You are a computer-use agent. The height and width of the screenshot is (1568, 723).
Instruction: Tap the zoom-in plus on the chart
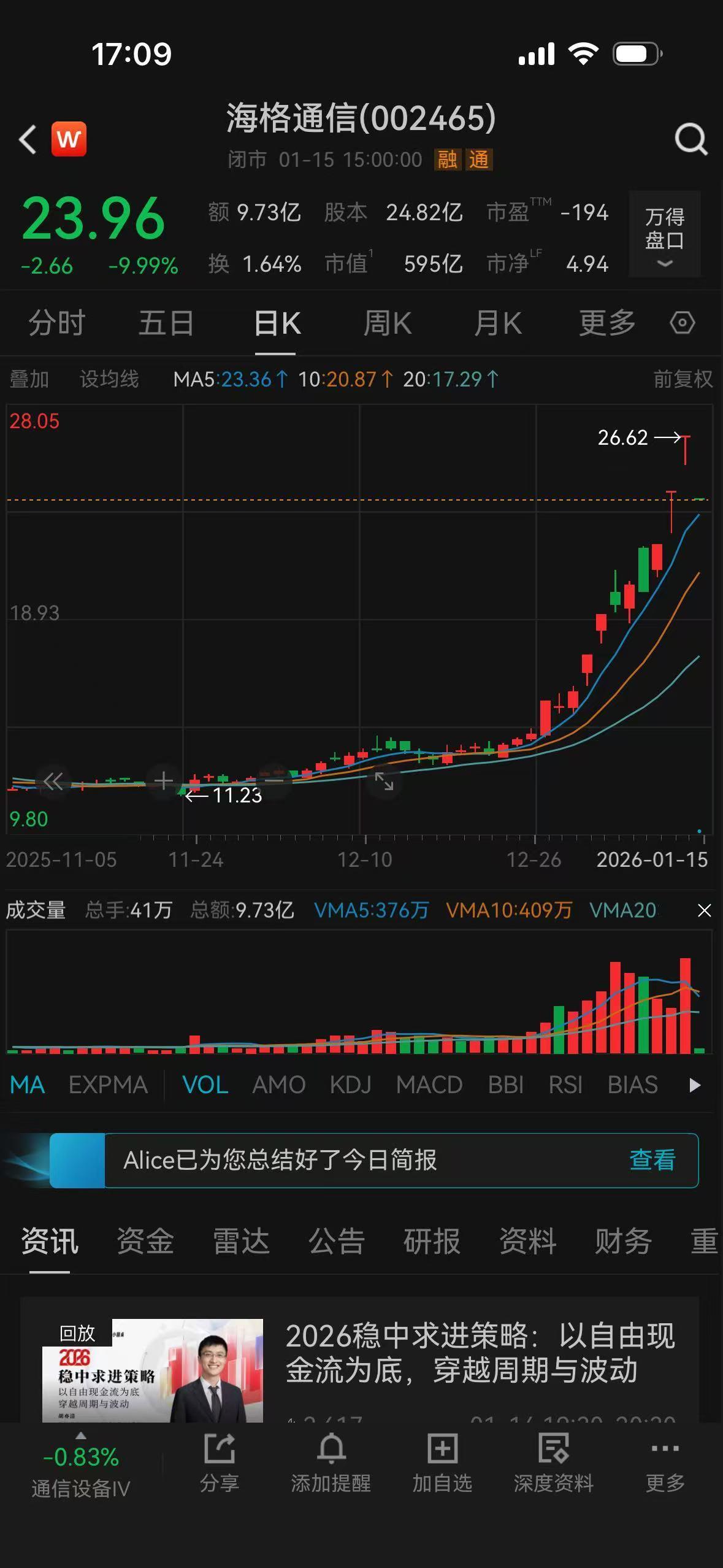[163, 781]
